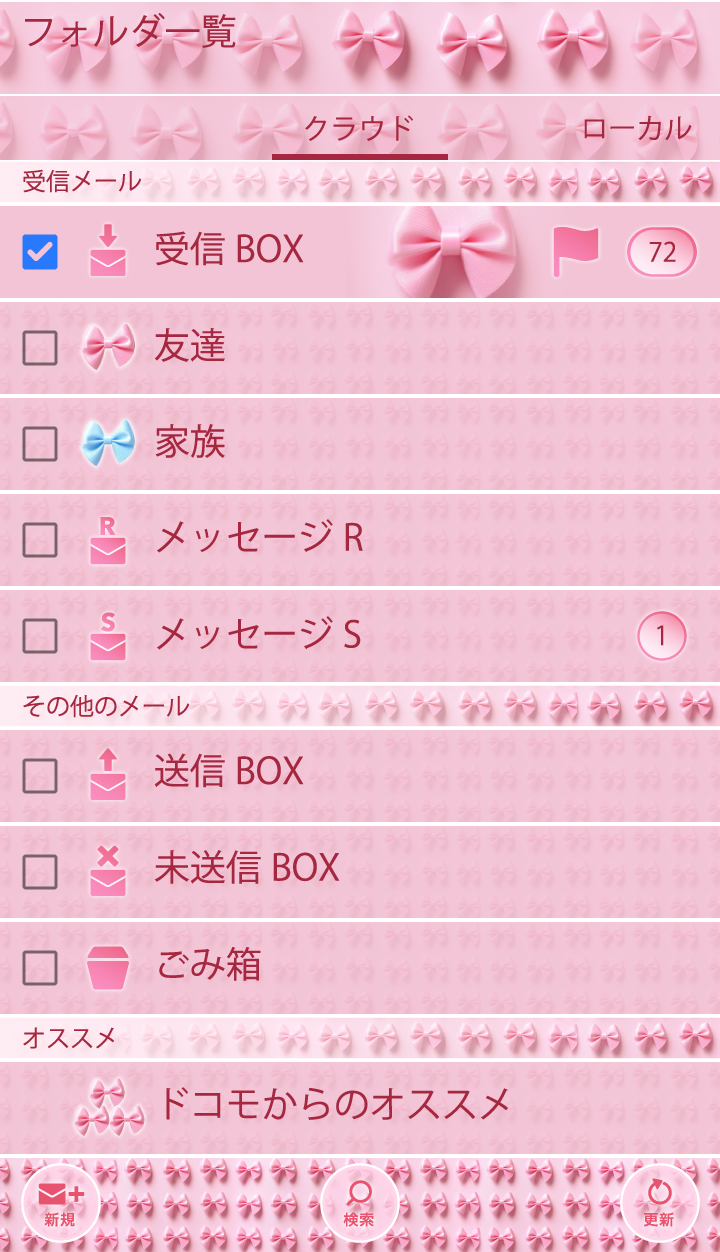Viewport: 720px width, 1252px height.
Task: Open mail search with 検索
Action: click(359, 1202)
